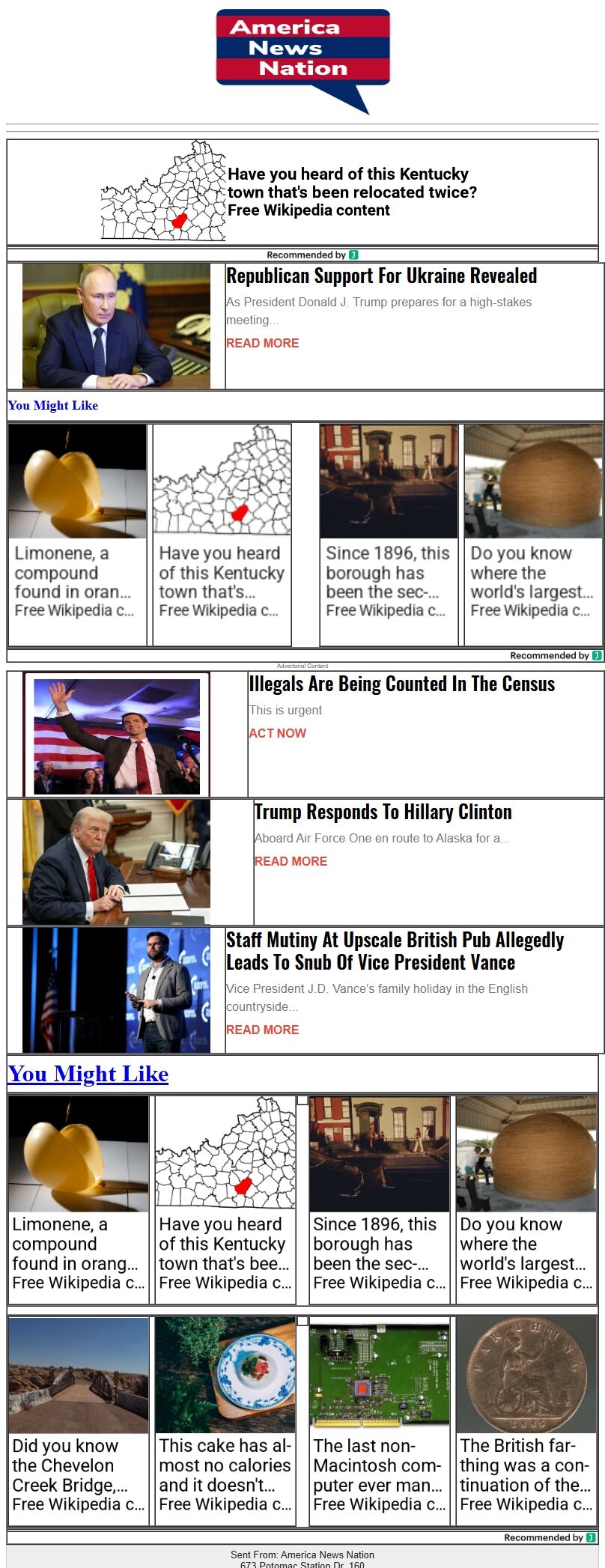Open the Kentucky town relocated twice banner
Image resolution: width=605 pixels, height=1568 pixels.
click(302, 192)
